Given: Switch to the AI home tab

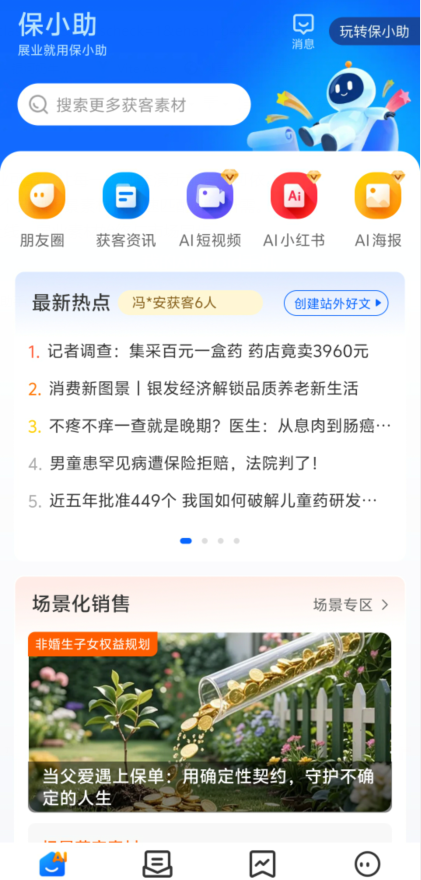Looking at the screenshot, I should (x=53, y=863).
